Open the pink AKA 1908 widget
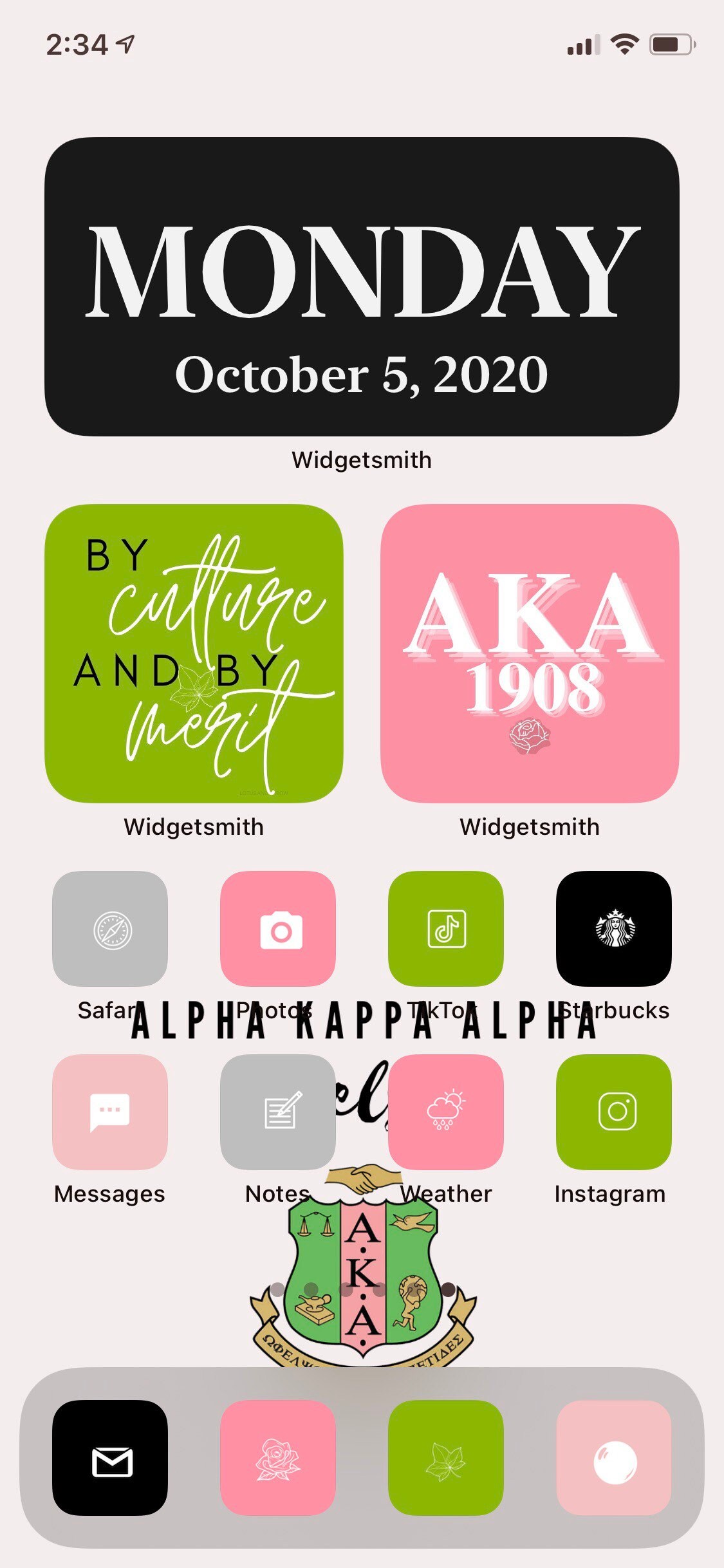 (x=530, y=653)
